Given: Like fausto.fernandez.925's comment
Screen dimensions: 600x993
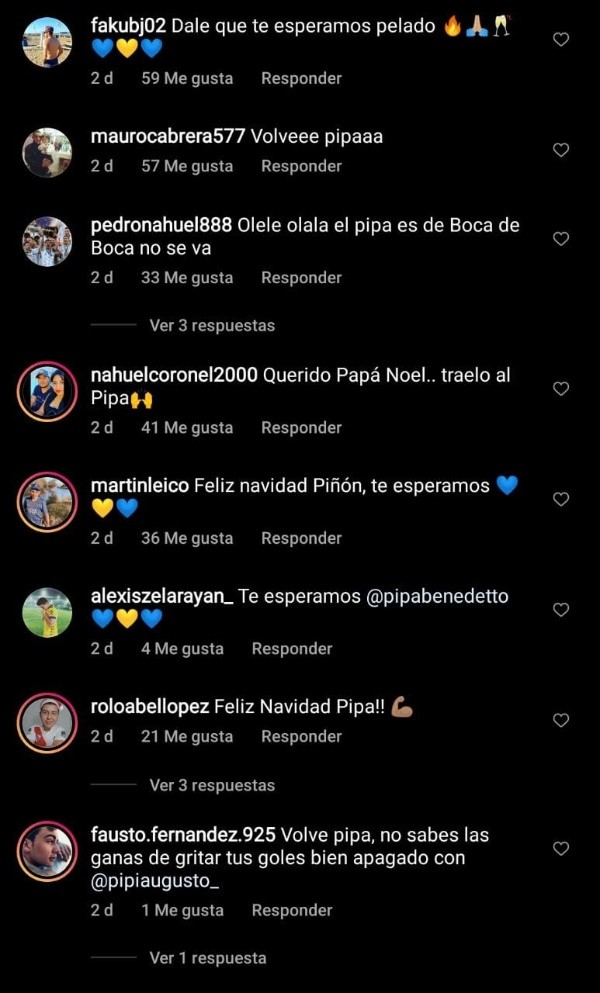Looking at the screenshot, I should (x=561, y=848).
